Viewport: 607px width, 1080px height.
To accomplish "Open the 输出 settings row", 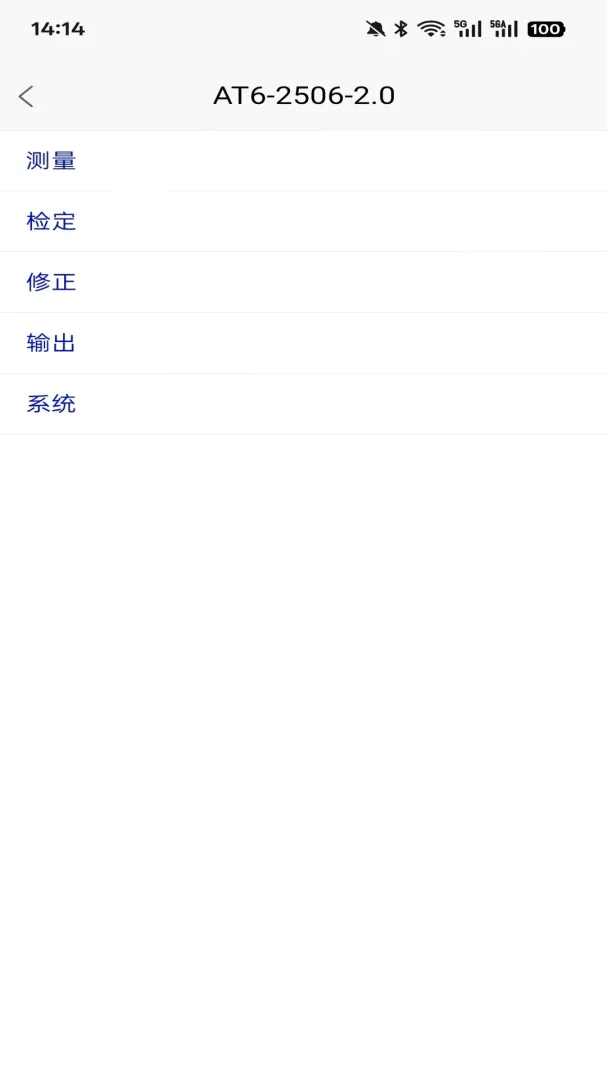I will pyautogui.click(x=303, y=343).
